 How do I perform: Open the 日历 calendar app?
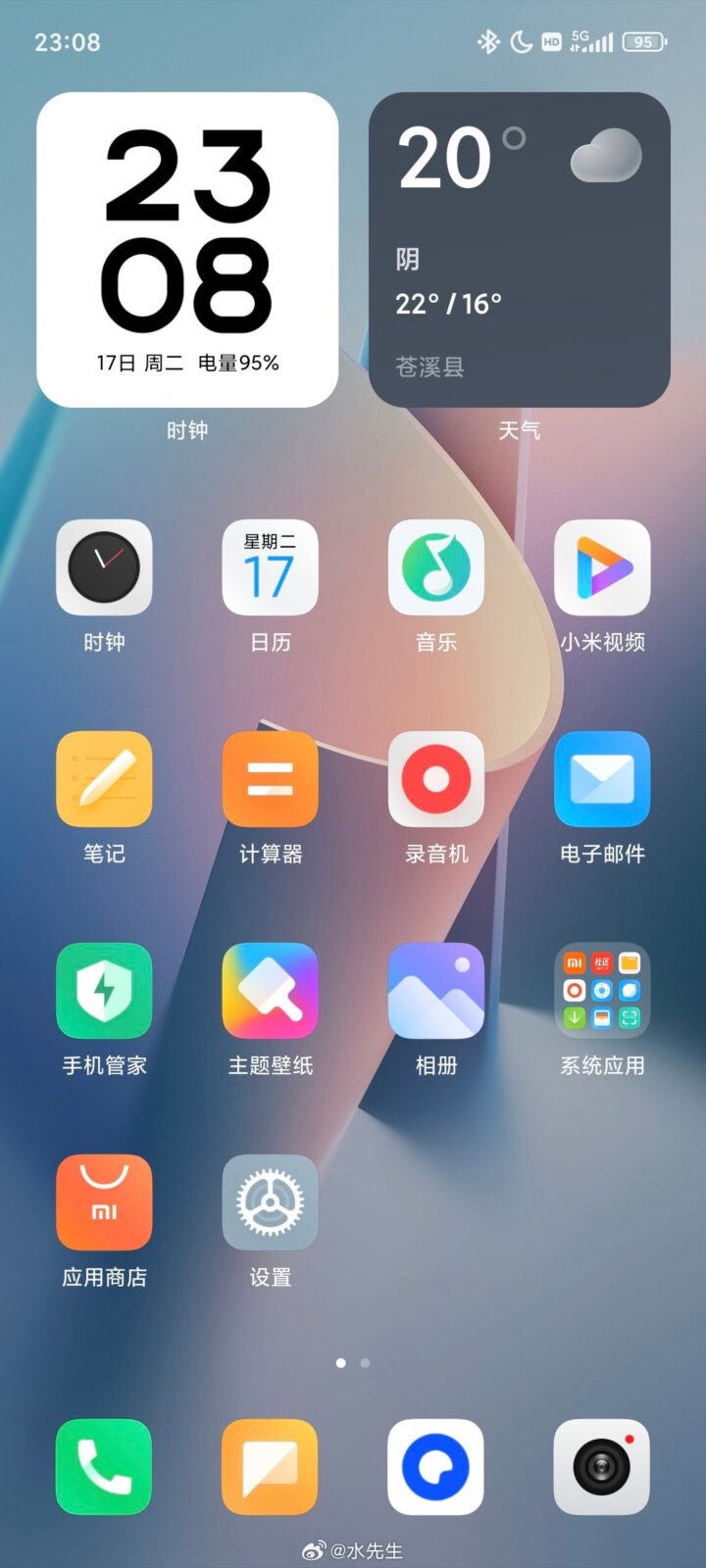pos(270,567)
